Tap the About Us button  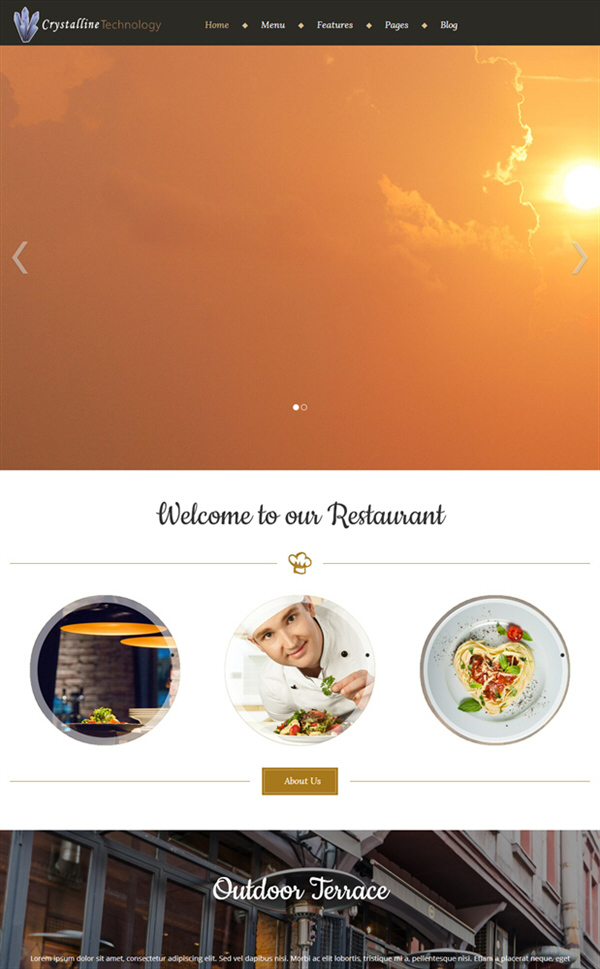coord(300,781)
